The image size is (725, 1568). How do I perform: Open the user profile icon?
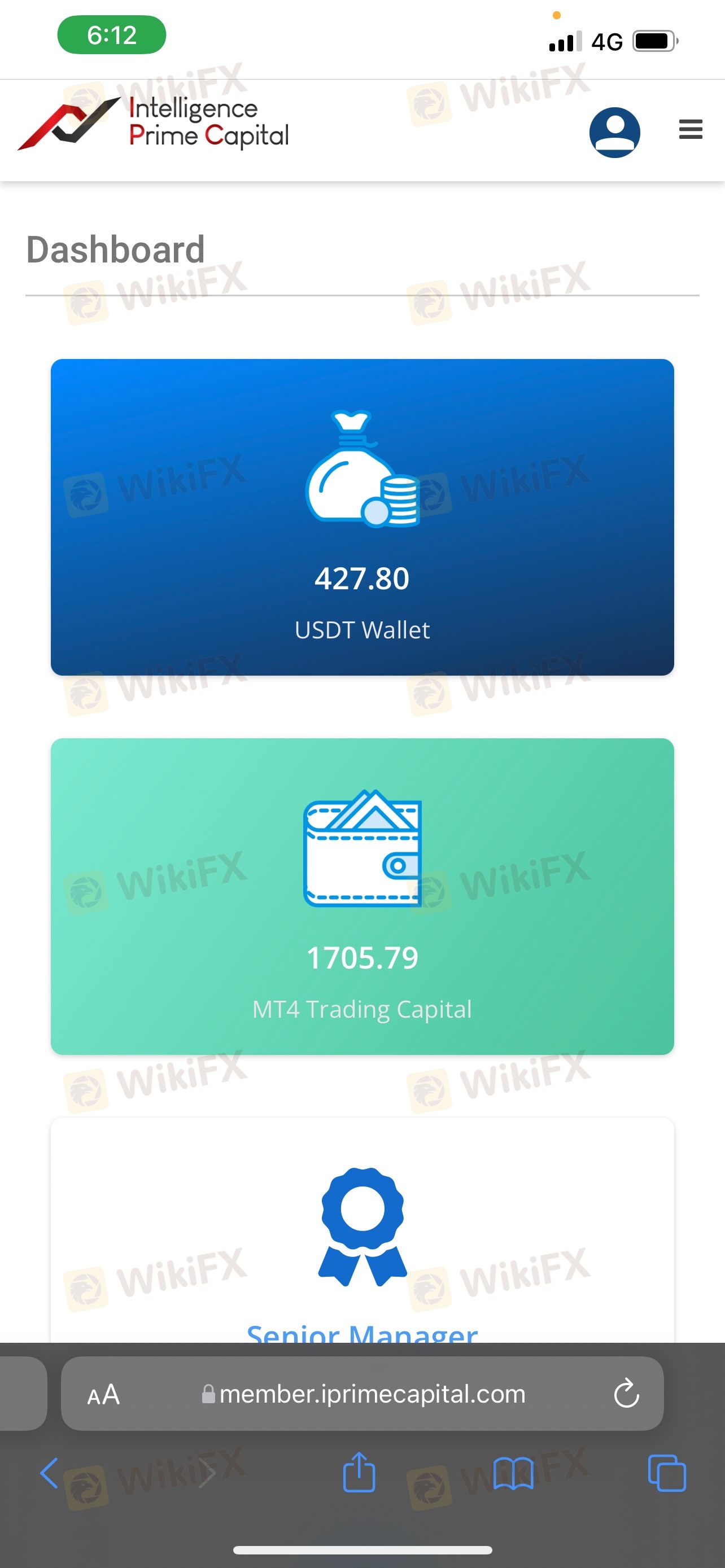coord(614,132)
